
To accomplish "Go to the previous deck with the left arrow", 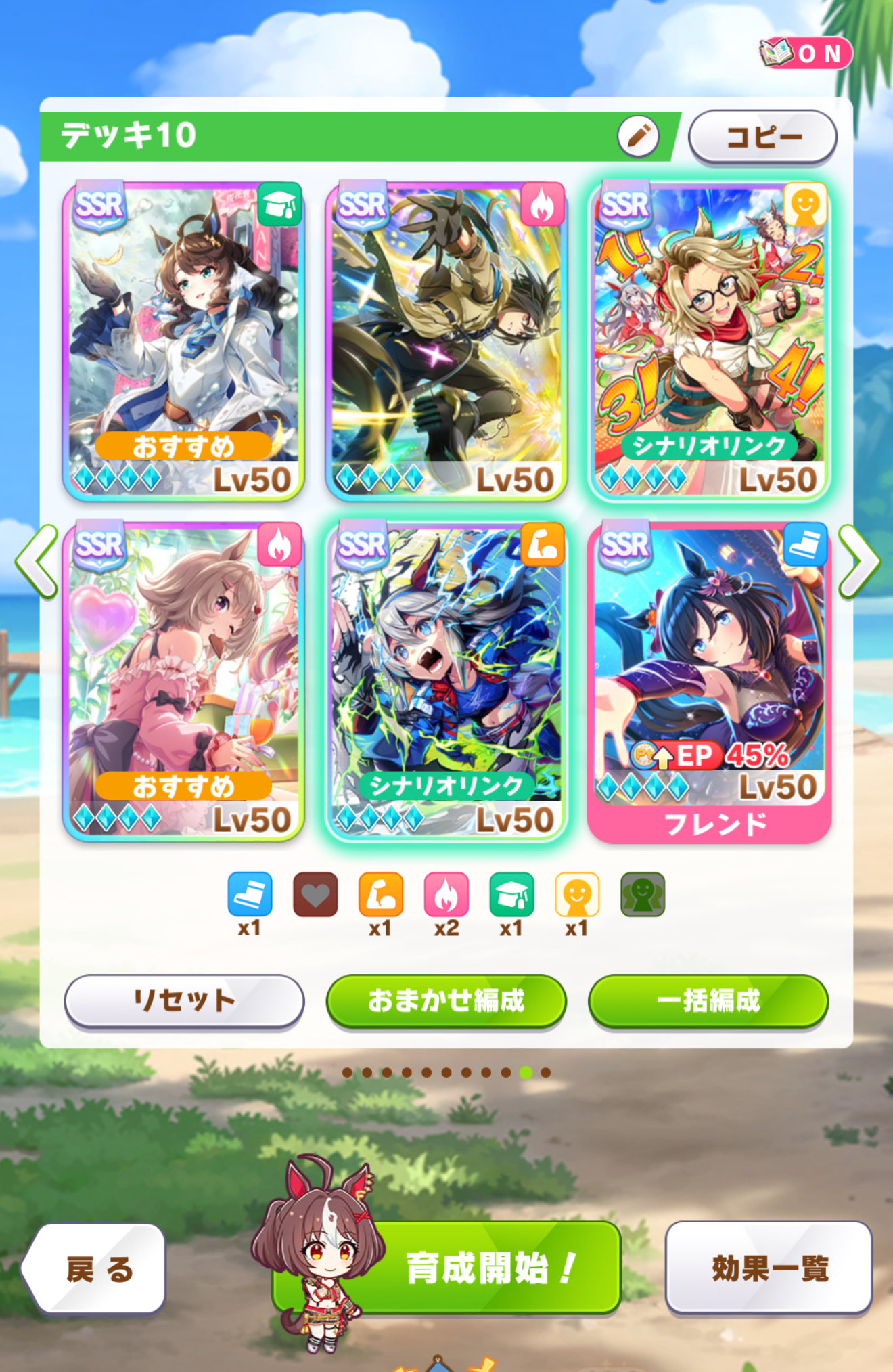I will point(37,560).
